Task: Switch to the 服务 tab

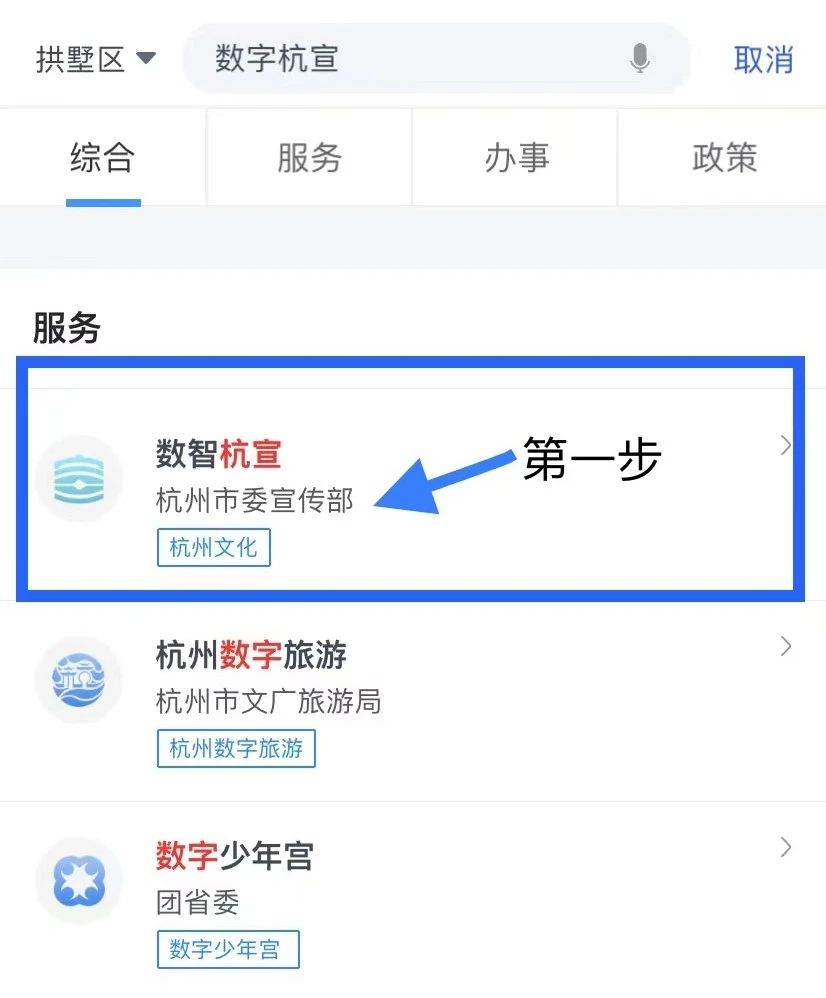Action: 309,158
